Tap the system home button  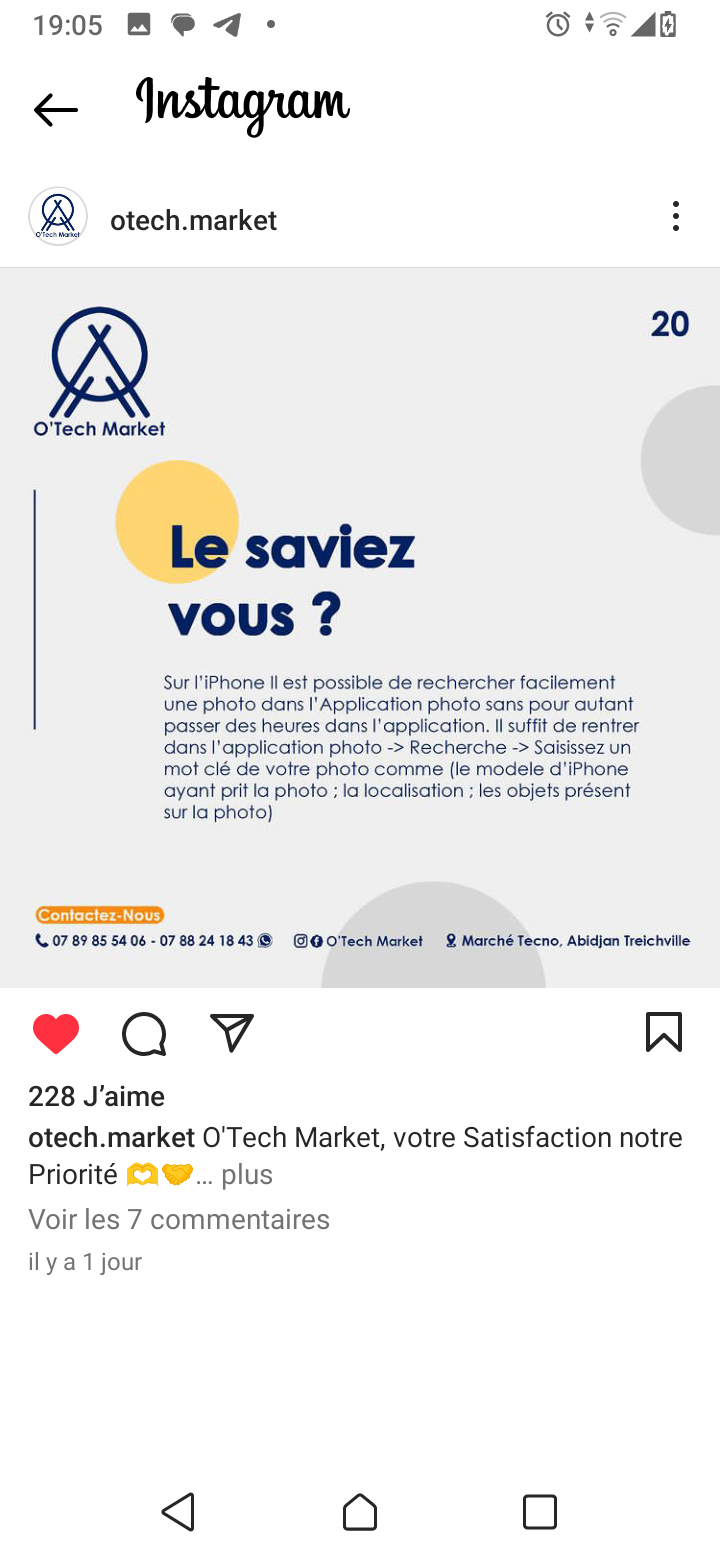click(x=360, y=1511)
